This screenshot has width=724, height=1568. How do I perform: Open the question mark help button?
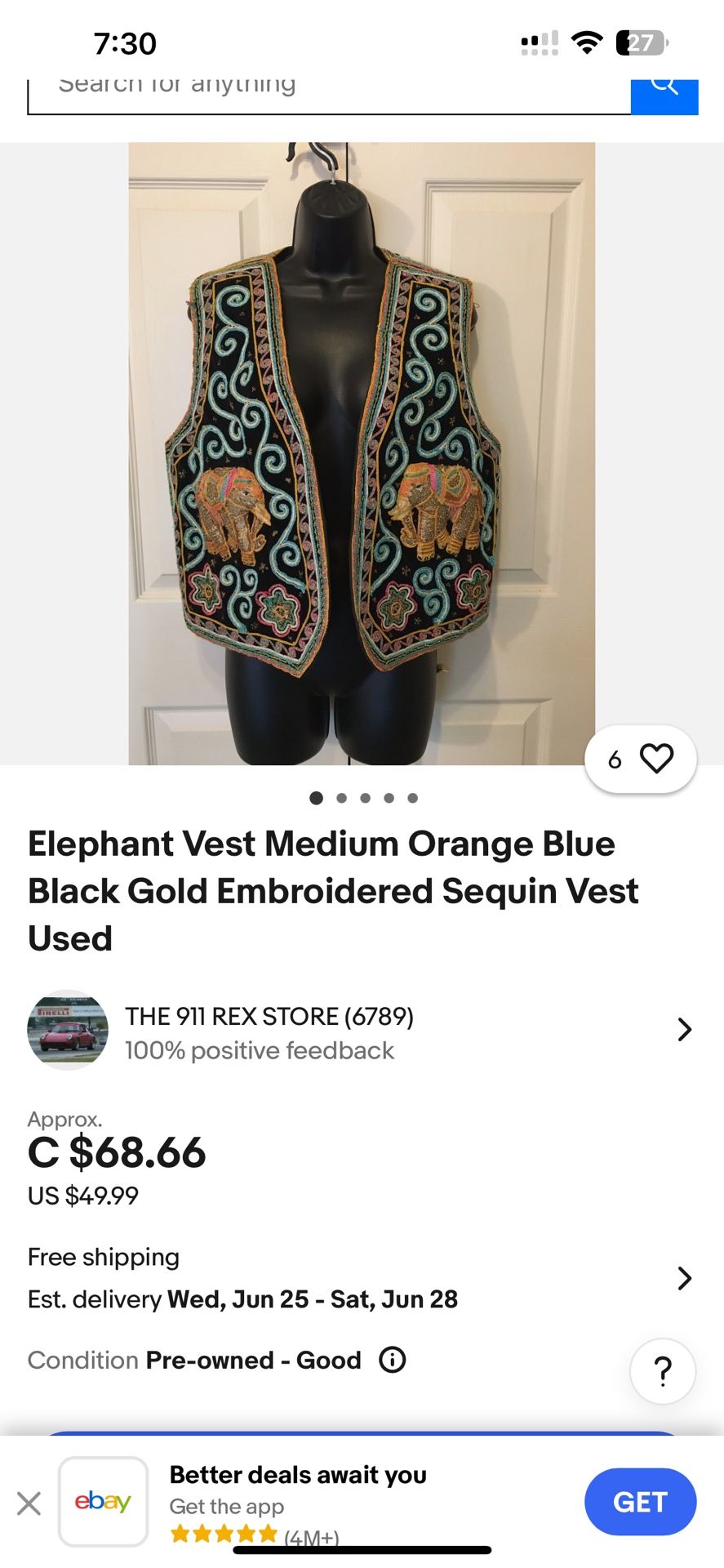point(663,1371)
